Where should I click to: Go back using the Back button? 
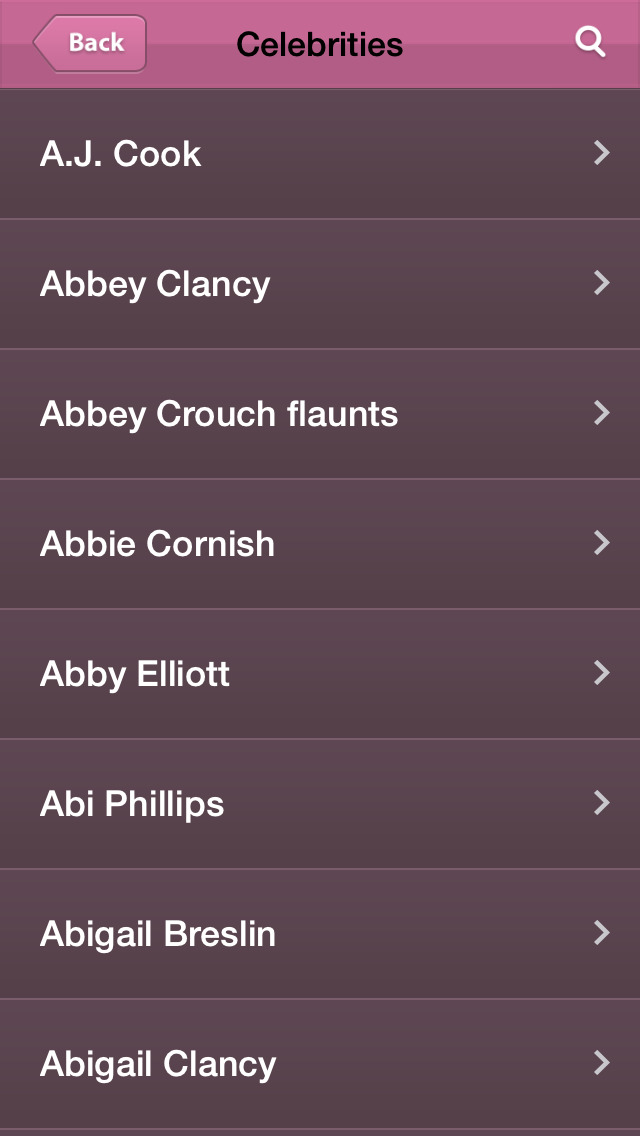pos(91,43)
